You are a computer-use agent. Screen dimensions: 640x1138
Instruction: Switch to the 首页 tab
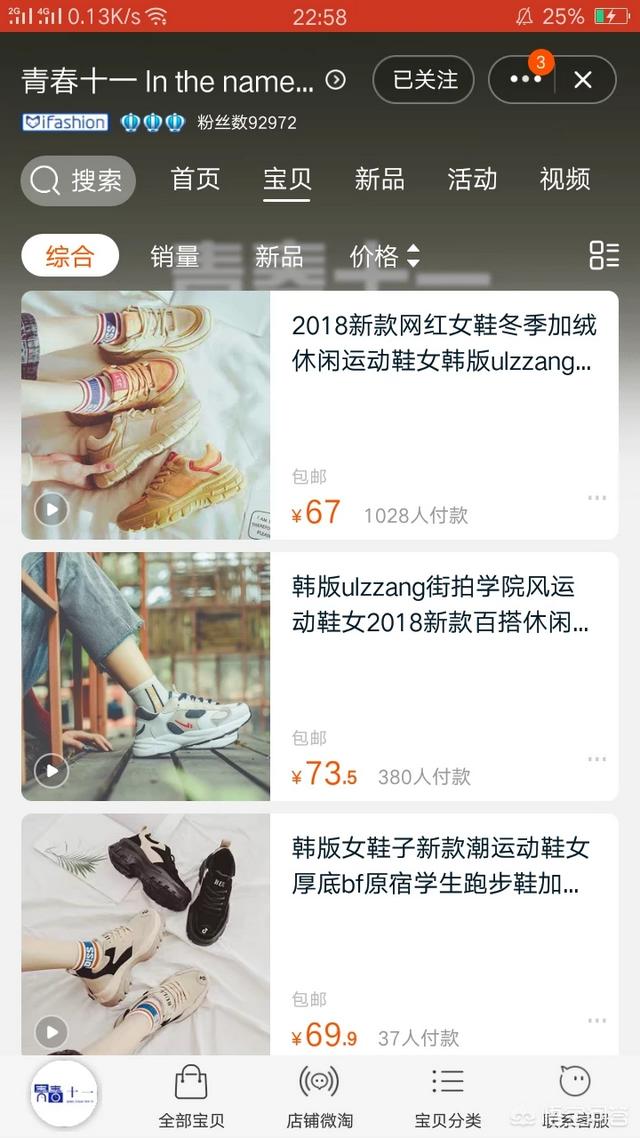pos(195,180)
